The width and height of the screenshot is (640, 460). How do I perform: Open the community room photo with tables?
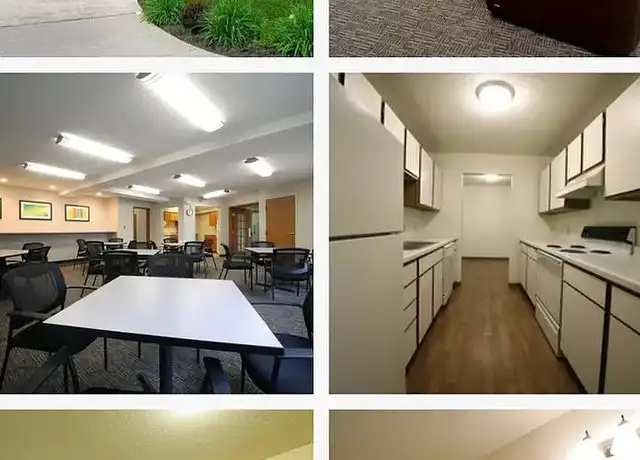point(156,232)
